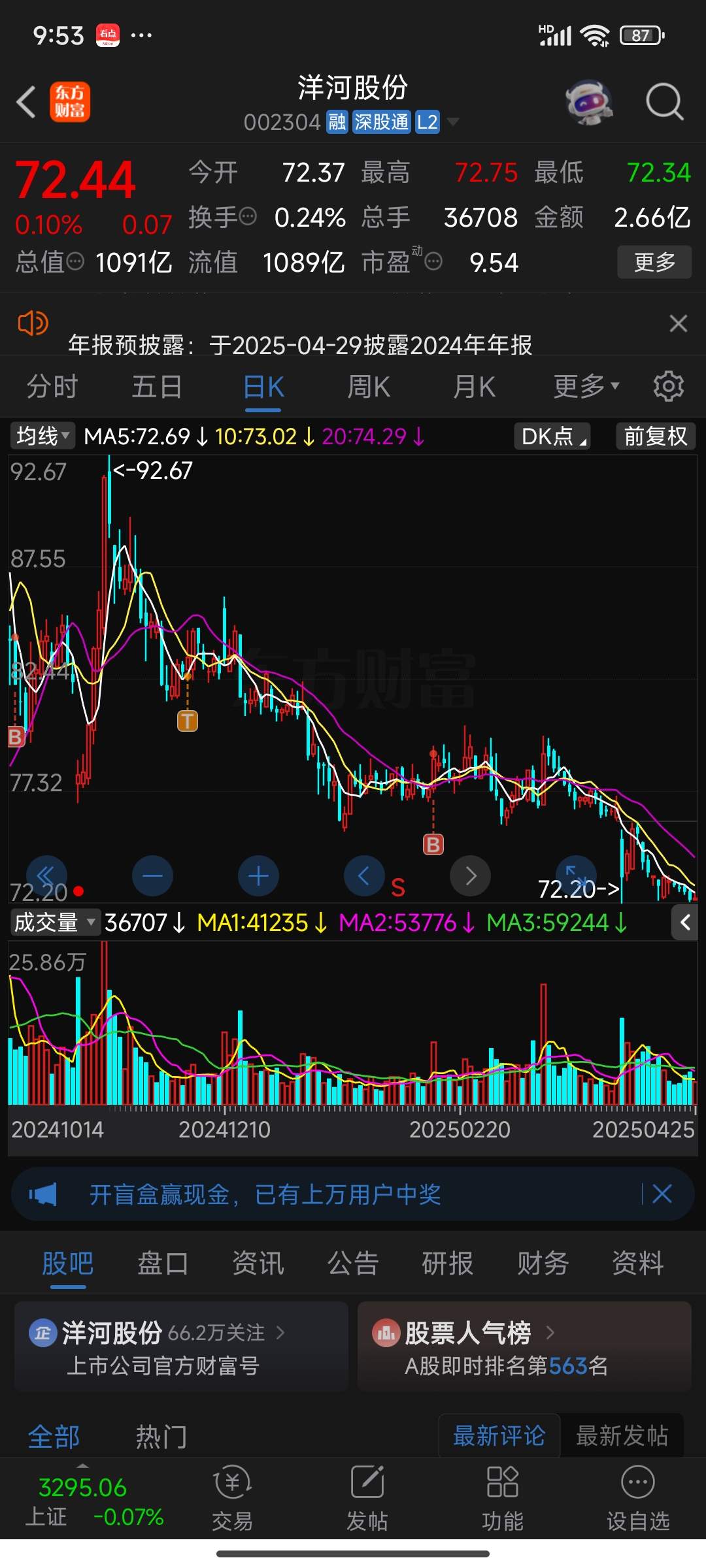The height and width of the screenshot is (1568, 706).
Task: Open the 财务 tab
Action: point(543,1263)
